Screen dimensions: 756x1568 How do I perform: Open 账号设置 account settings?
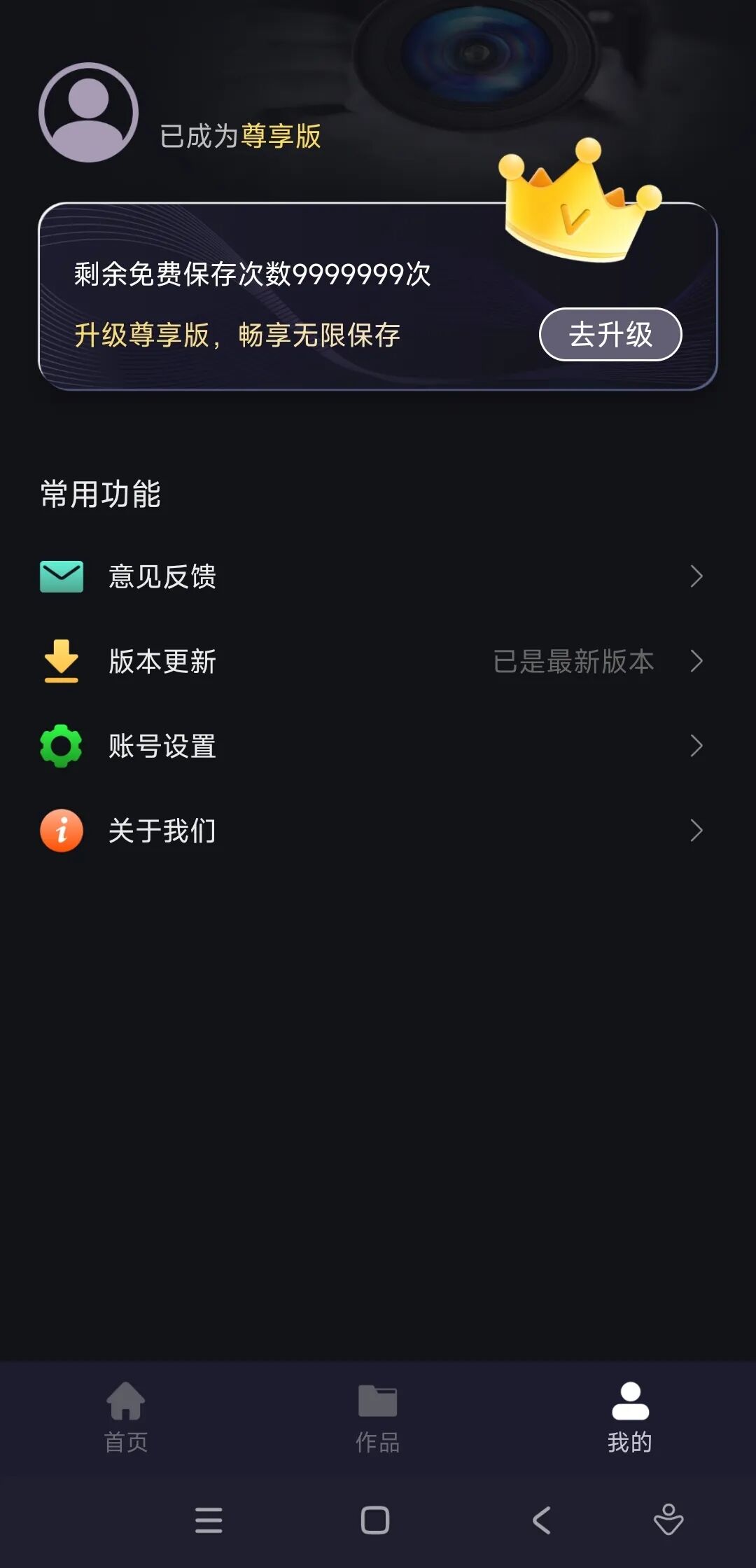pyautogui.click(x=371, y=746)
